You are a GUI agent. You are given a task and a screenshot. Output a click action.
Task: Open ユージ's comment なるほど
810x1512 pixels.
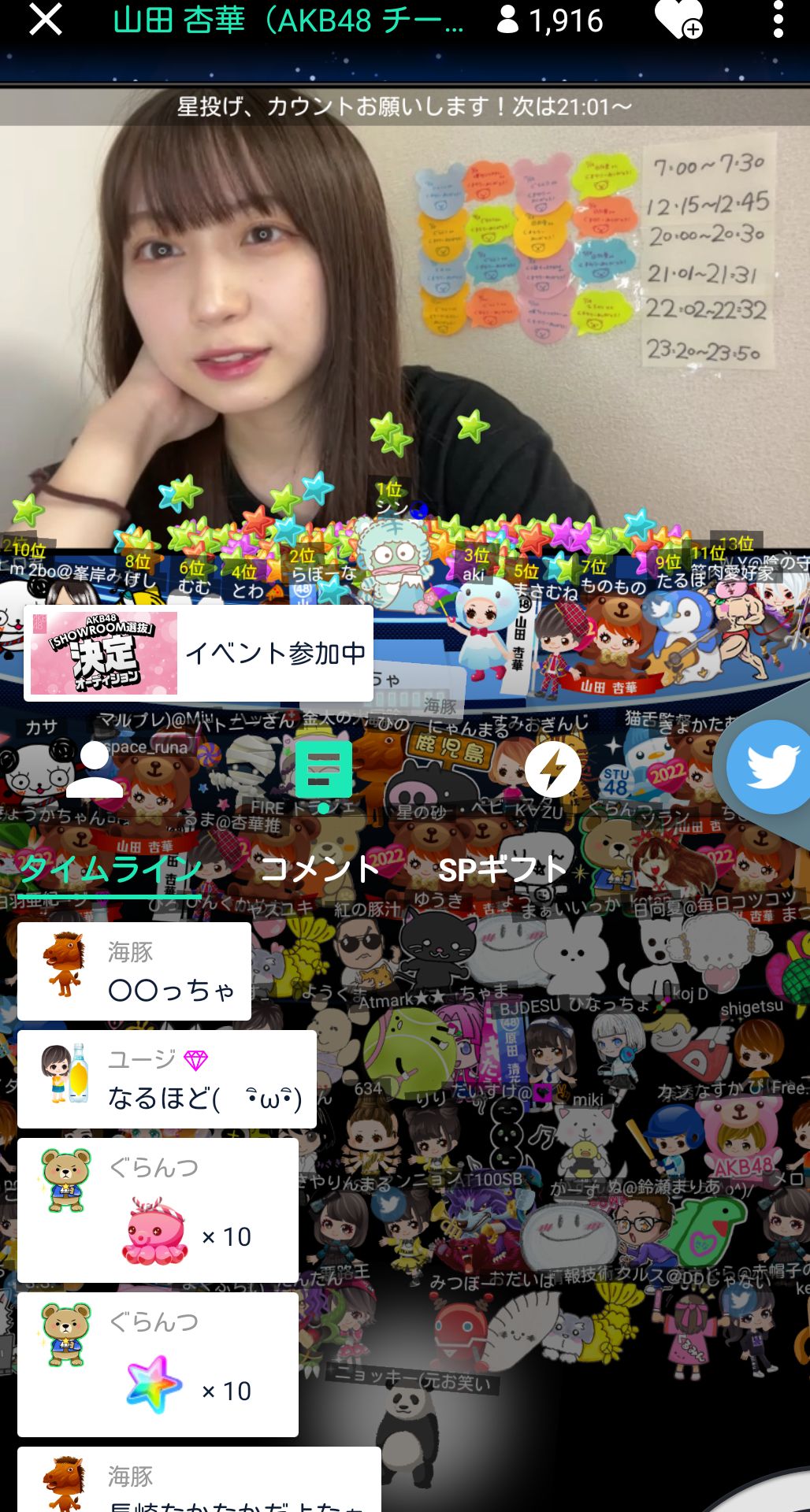pos(167,1080)
